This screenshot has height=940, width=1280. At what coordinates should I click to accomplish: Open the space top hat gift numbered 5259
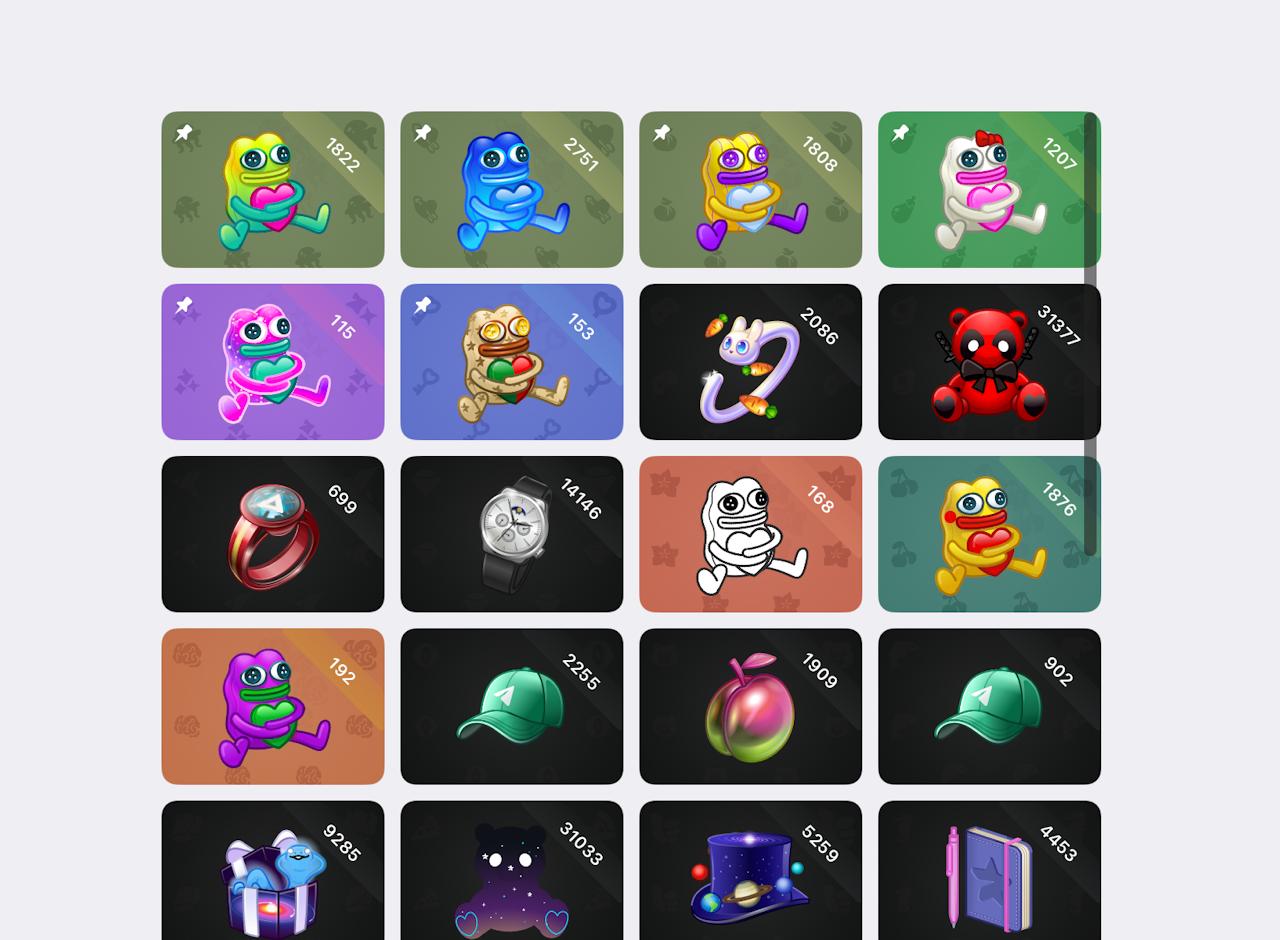click(x=750, y=872)
